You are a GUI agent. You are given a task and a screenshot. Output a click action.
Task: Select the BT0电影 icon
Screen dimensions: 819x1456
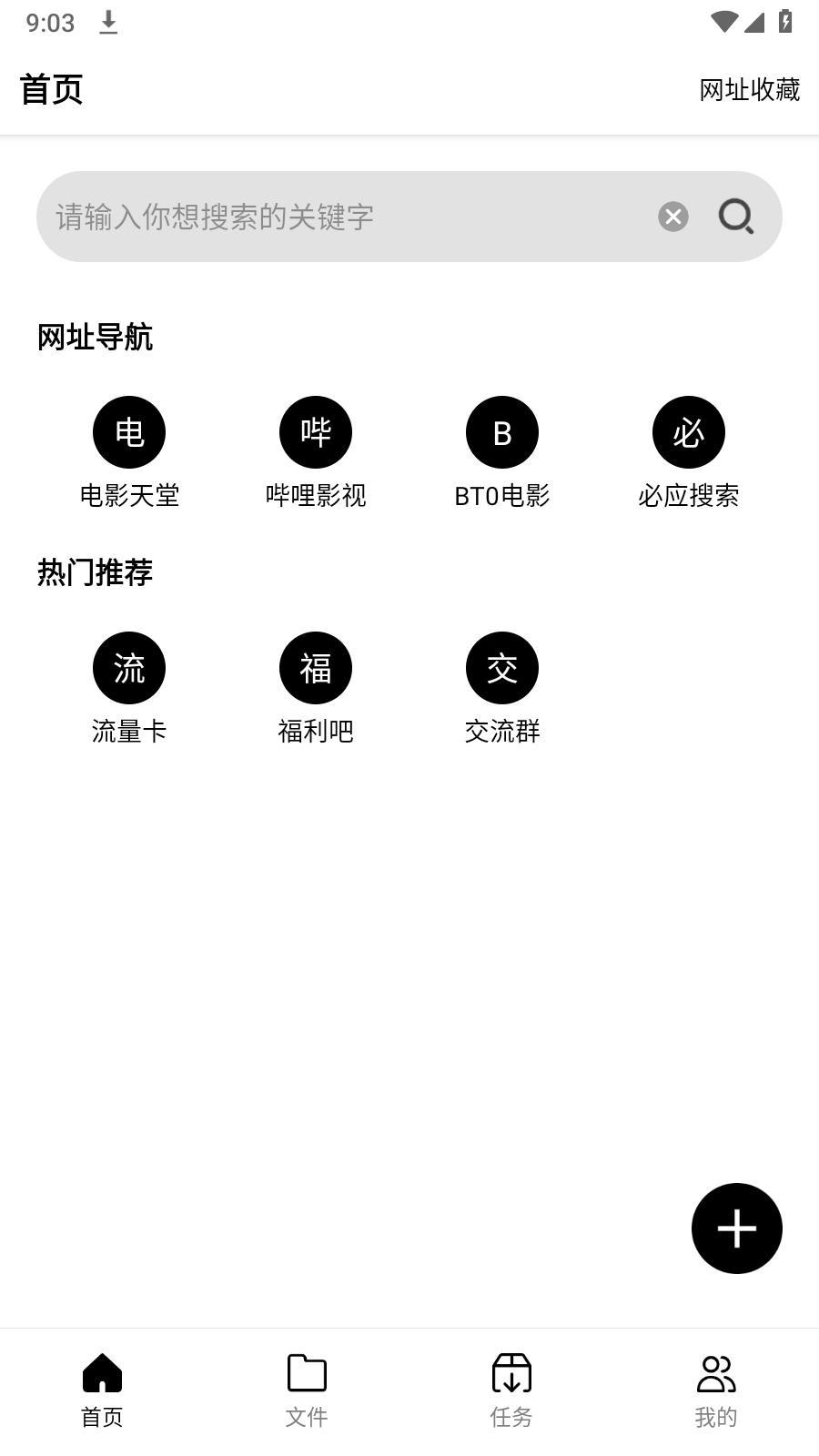501,431
